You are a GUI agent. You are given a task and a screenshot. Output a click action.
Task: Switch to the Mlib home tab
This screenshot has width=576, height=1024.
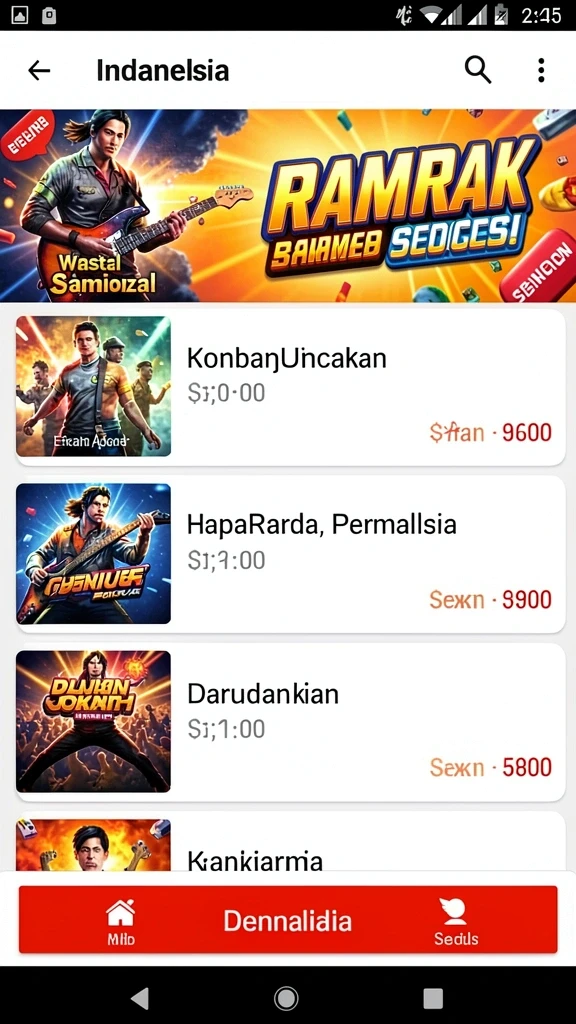click(x=121, y=921)
